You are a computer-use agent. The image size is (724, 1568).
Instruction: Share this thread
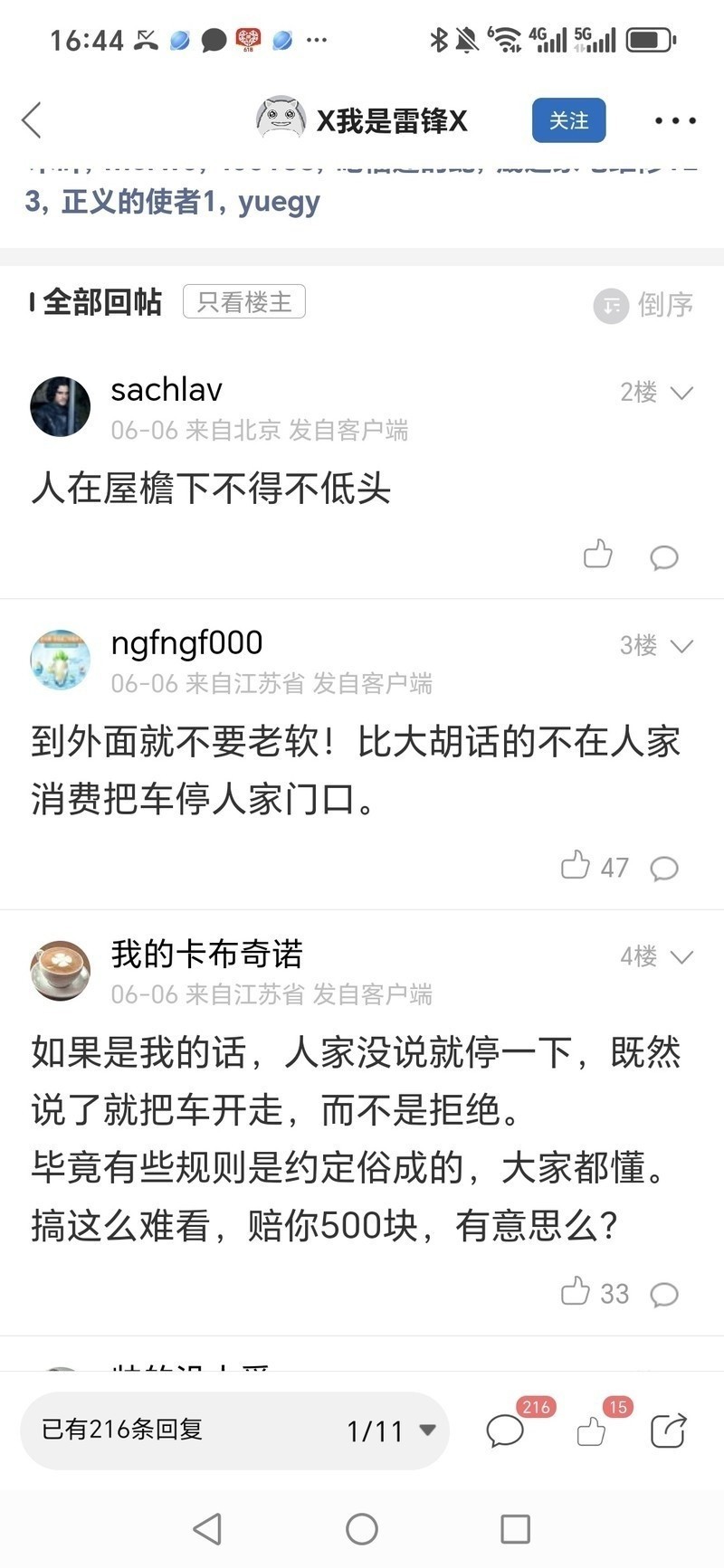coord(668,1430)
